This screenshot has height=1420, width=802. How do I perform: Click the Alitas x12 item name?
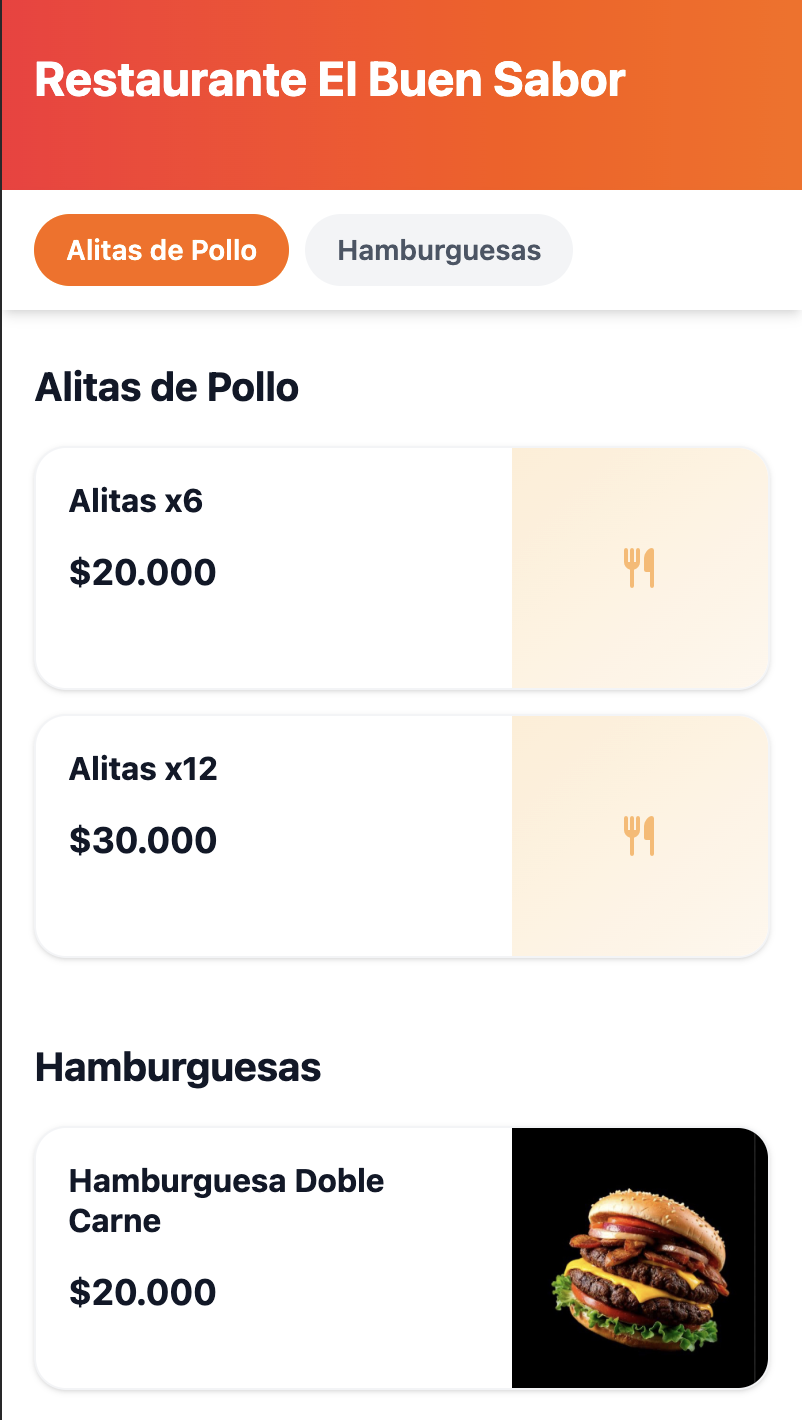click(x=143, y=768)
